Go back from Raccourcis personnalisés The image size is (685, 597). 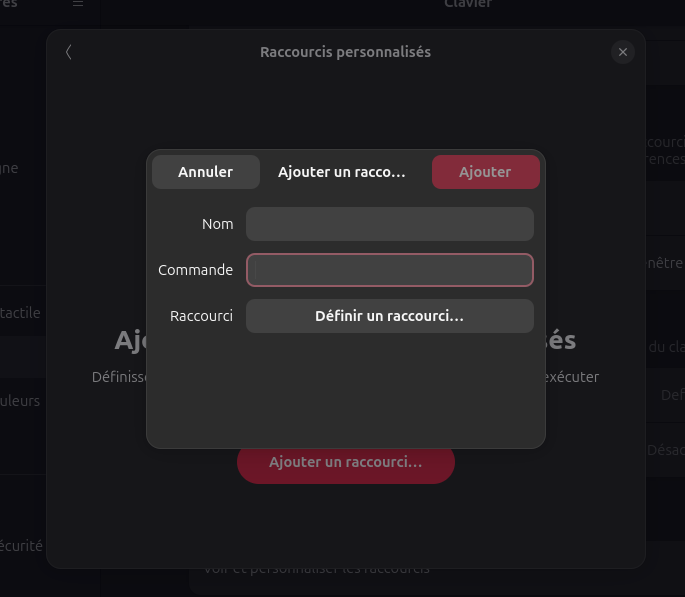(x=69, y=52)
